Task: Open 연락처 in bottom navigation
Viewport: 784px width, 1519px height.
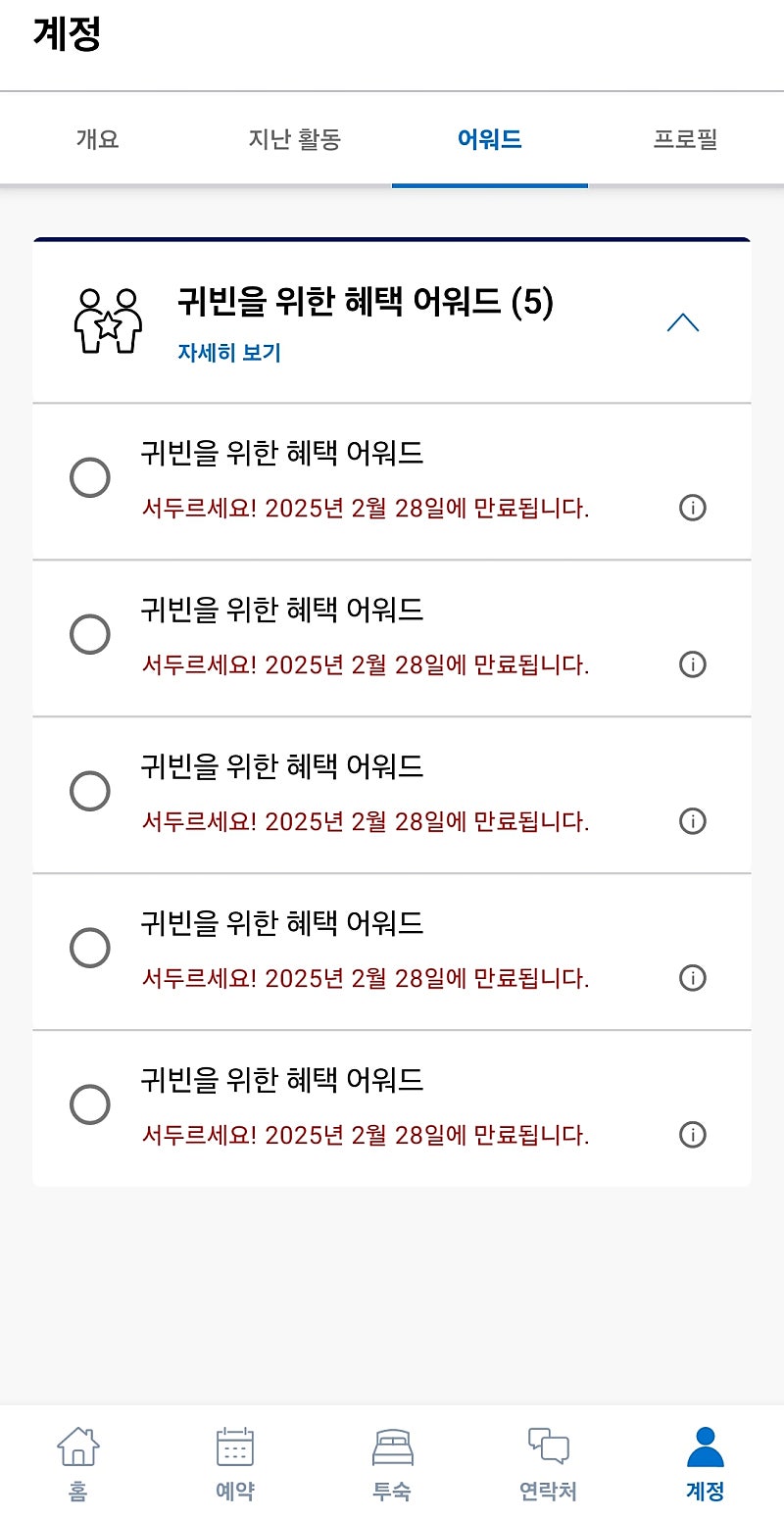Action: pos(549,1464)
